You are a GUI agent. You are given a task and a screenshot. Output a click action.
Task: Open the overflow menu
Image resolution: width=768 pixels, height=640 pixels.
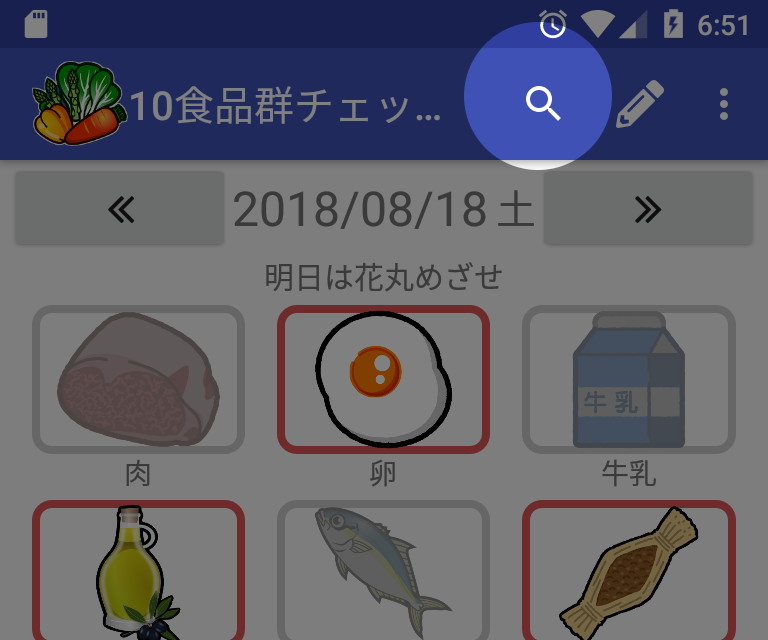click(724, 104)
